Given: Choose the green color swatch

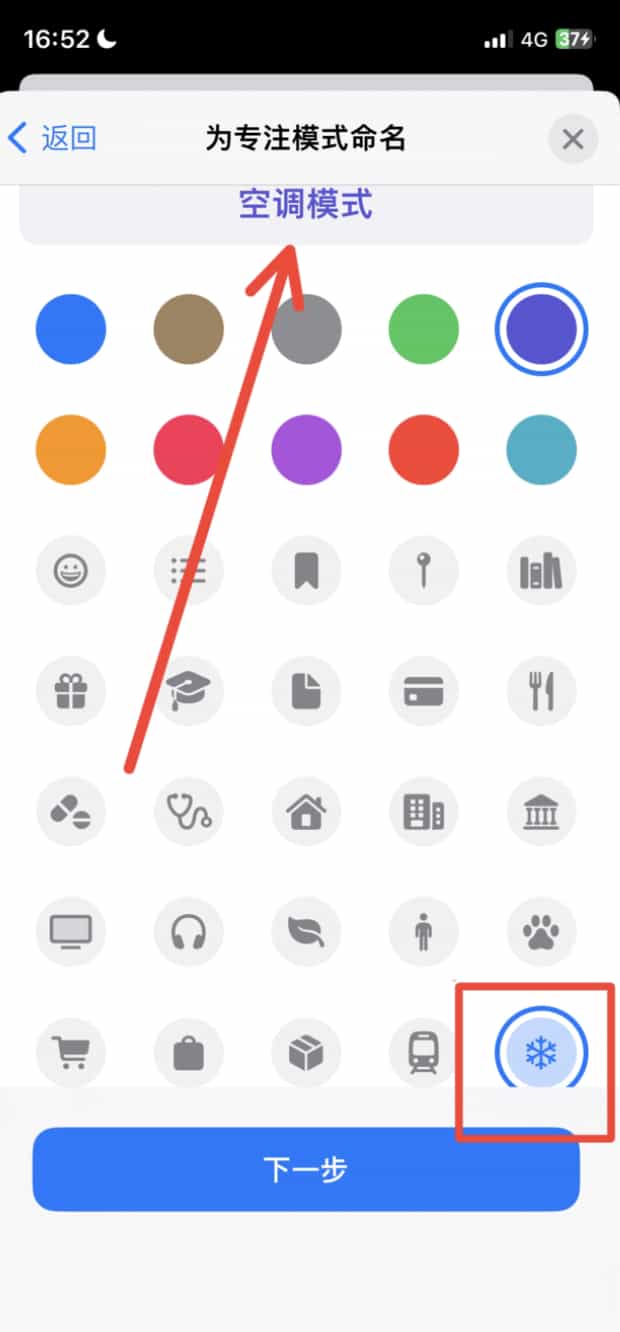Looking at the screenshot, I should 424,329.
